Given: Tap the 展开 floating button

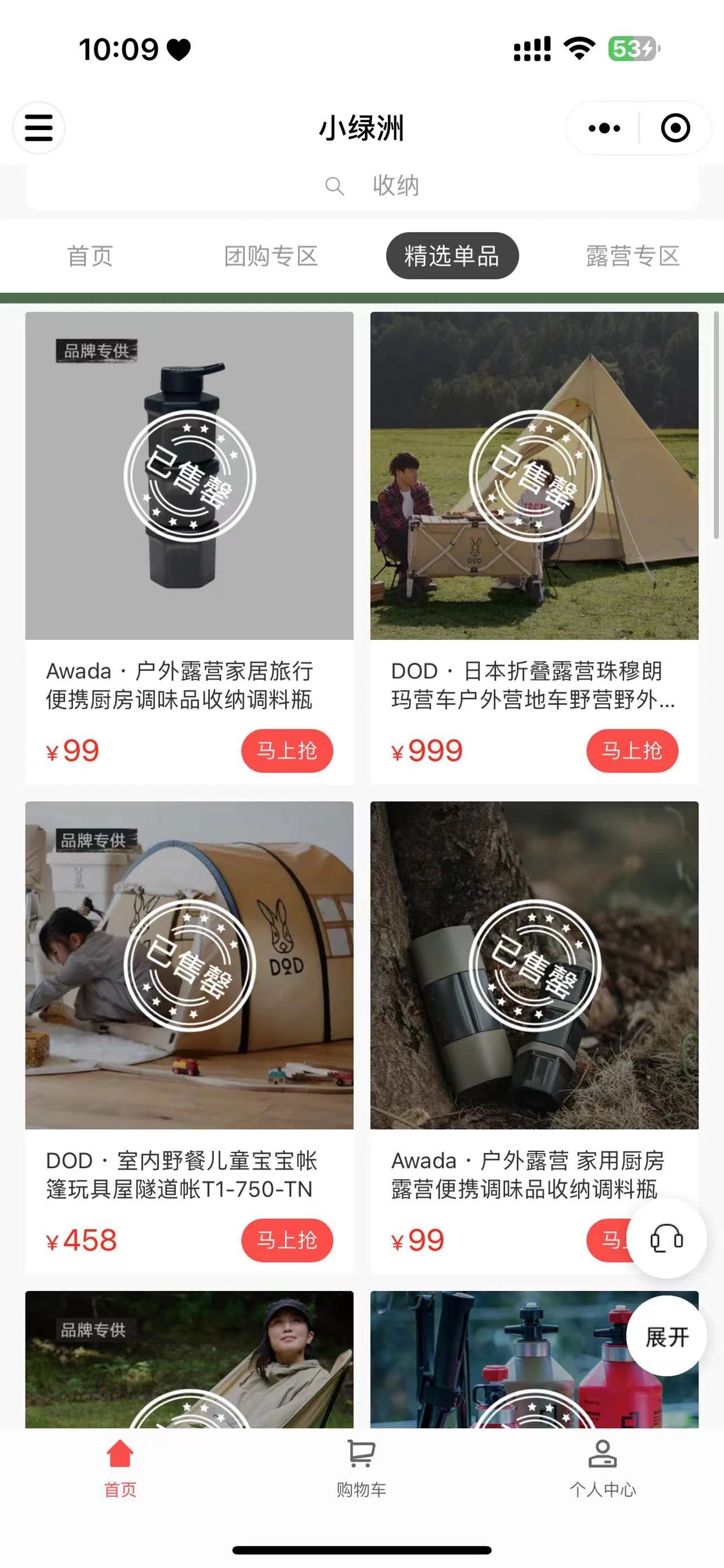Looking at the screenshot, I should tap(666, 1337).
